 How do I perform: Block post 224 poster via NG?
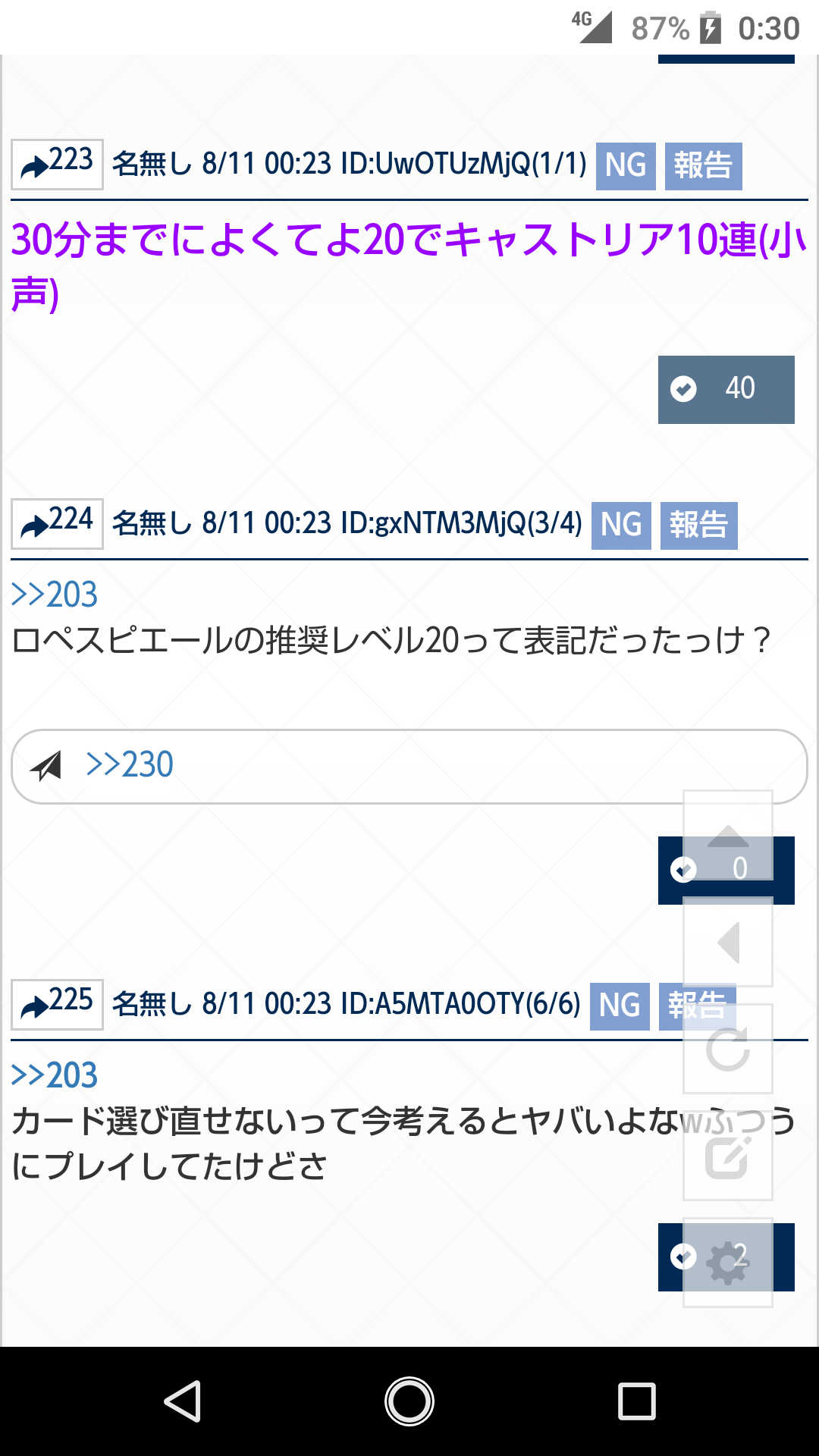pyautogui.click(x=621, y=525)
